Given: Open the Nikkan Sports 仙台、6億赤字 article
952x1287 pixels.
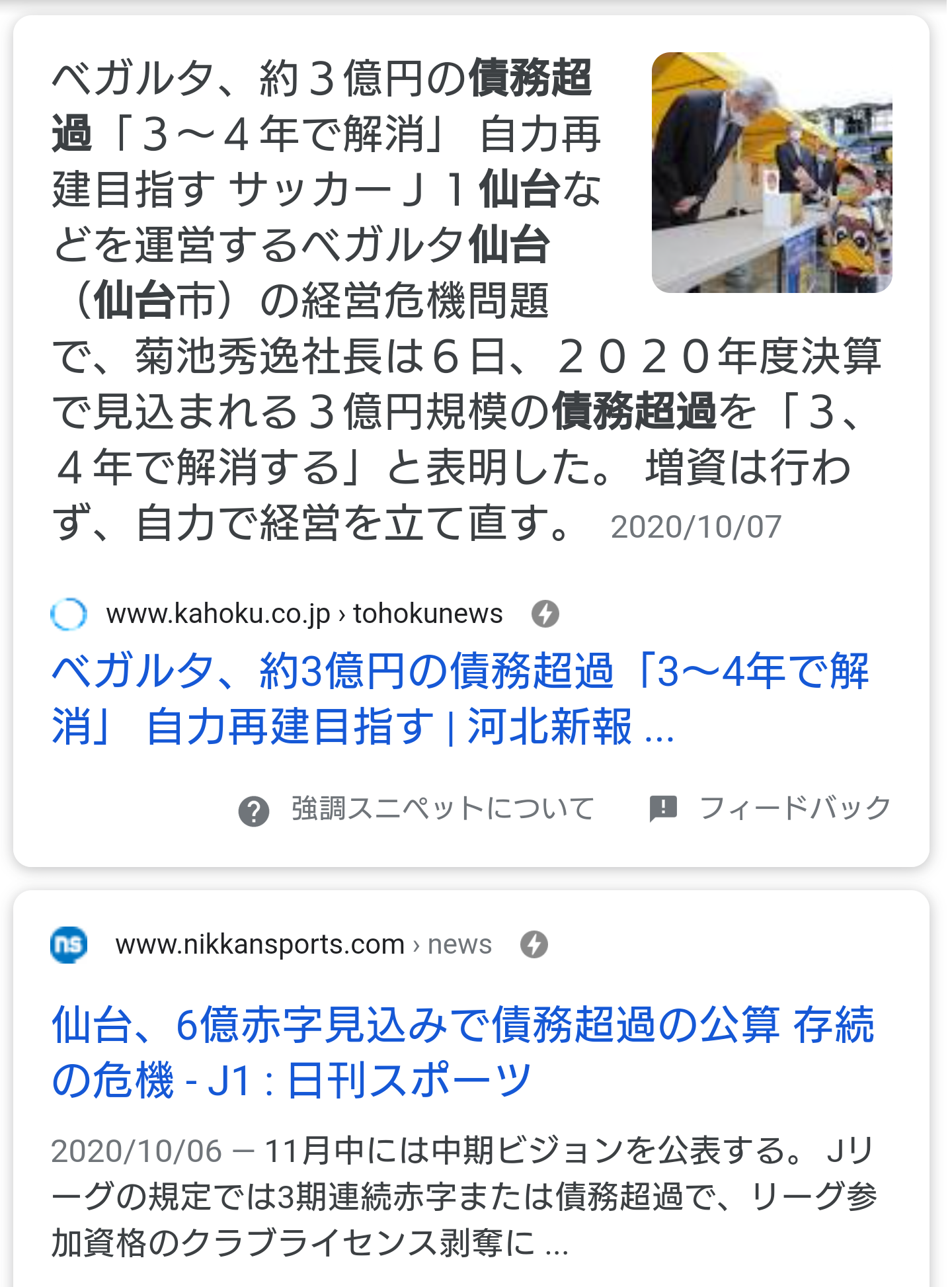Looking at the screenshot, I should pyautogui.click(x=463, y=1052).
